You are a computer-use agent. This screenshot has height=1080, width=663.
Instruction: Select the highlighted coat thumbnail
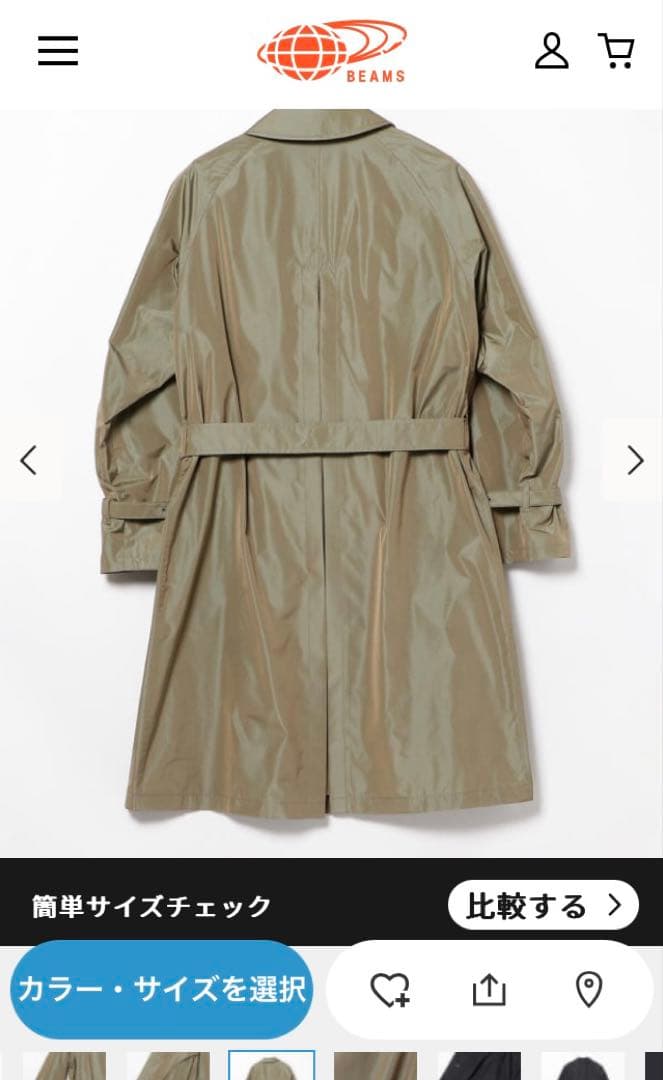[271, 1066]
